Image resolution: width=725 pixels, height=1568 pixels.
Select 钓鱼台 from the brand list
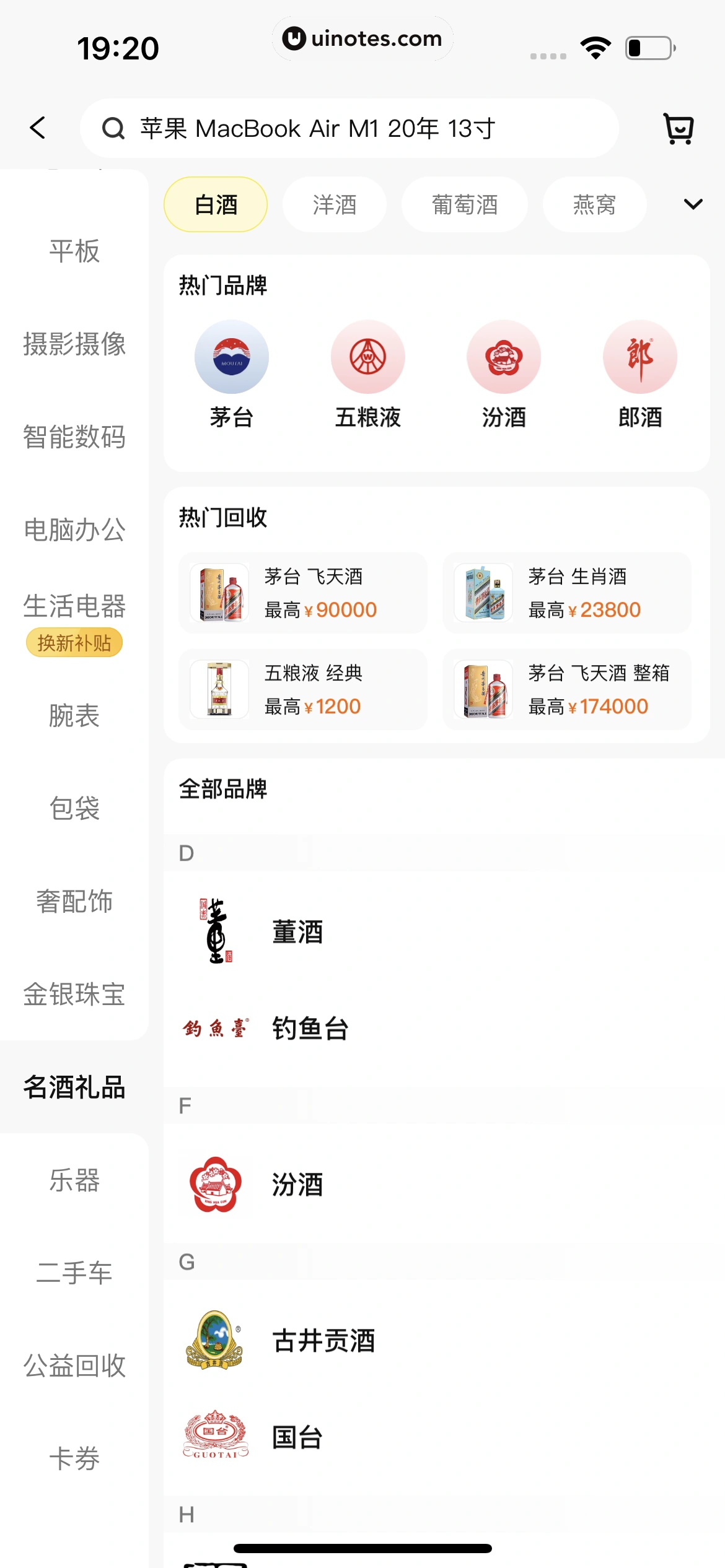pos(310,1029)
